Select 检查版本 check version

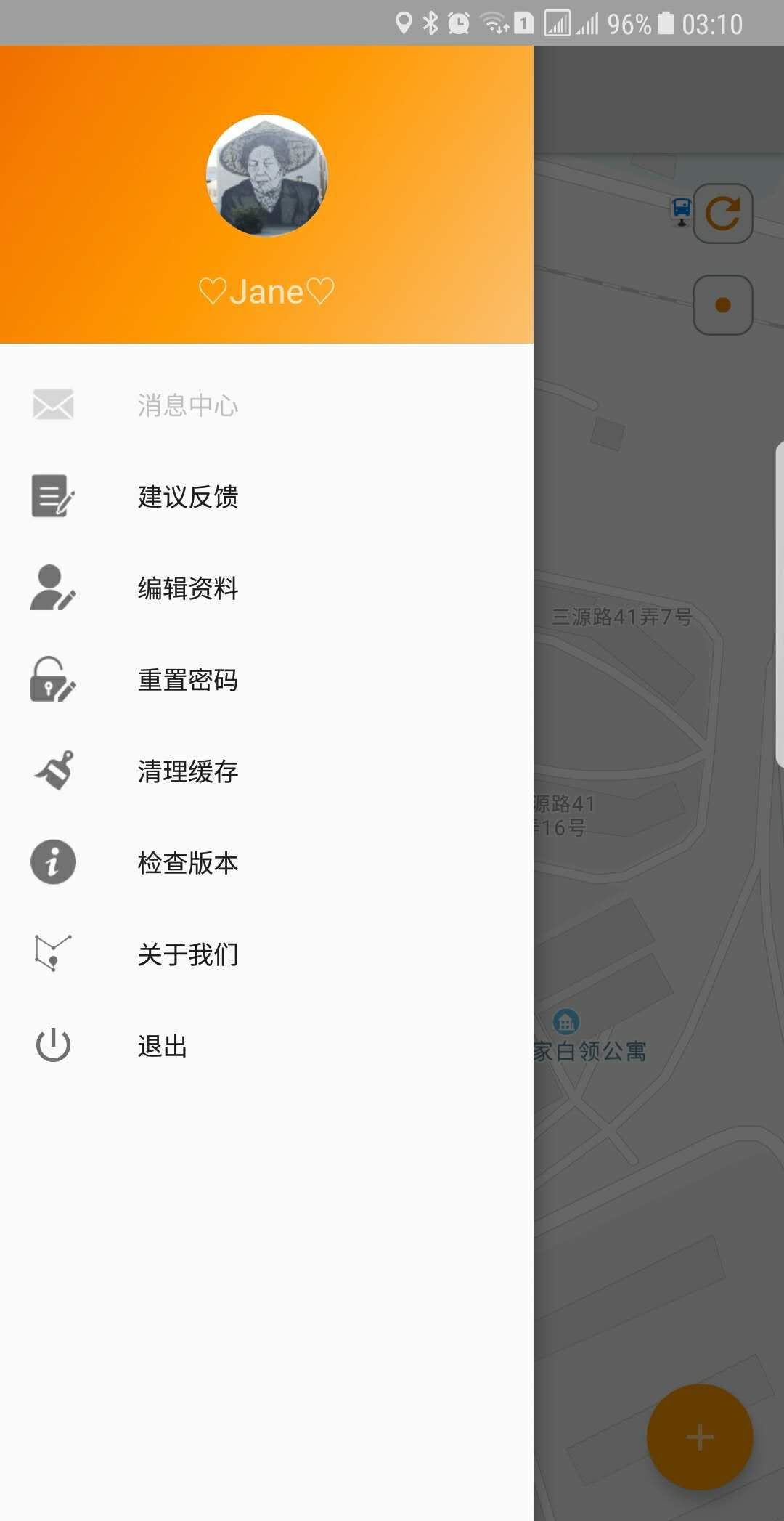pyautogui.click(x=187, y=863)
